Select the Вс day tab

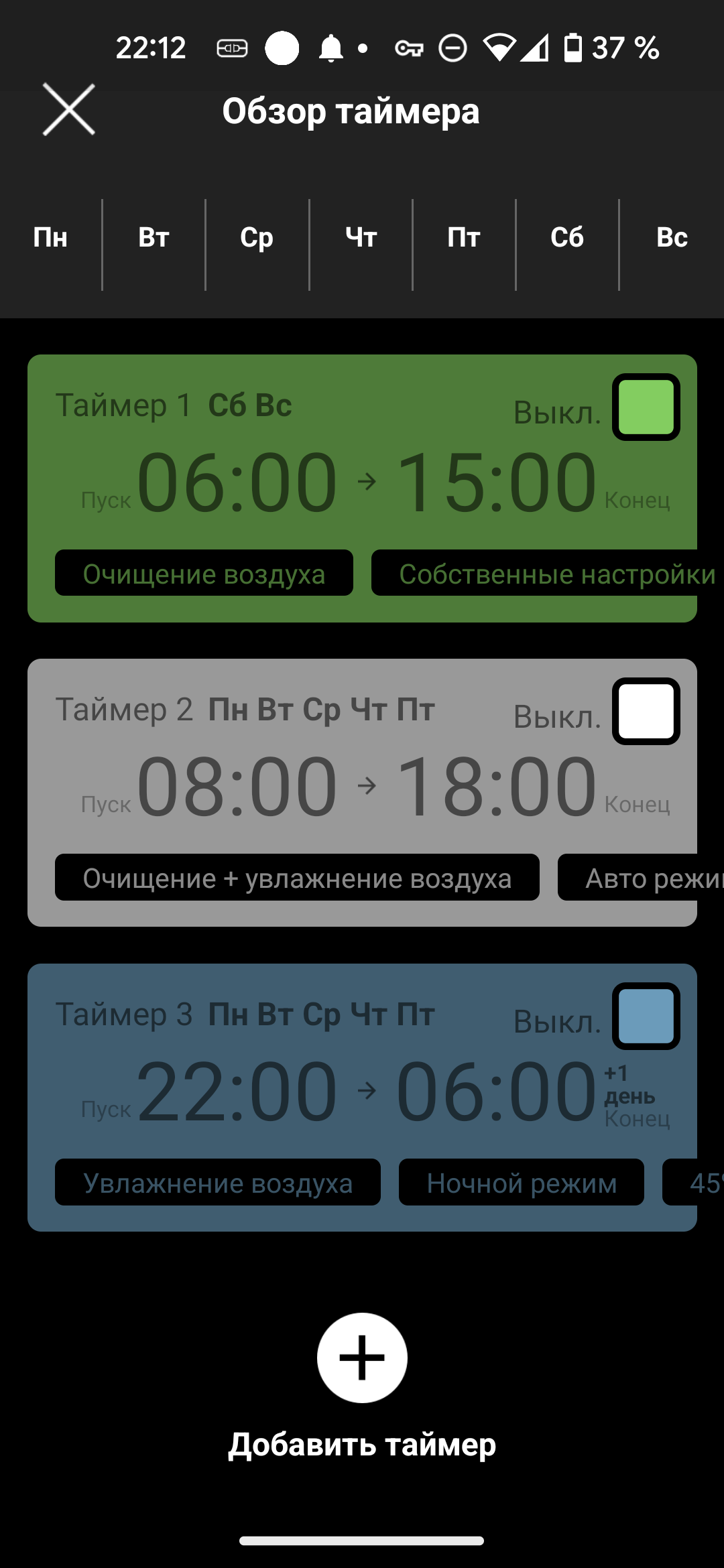click(672, 238)
